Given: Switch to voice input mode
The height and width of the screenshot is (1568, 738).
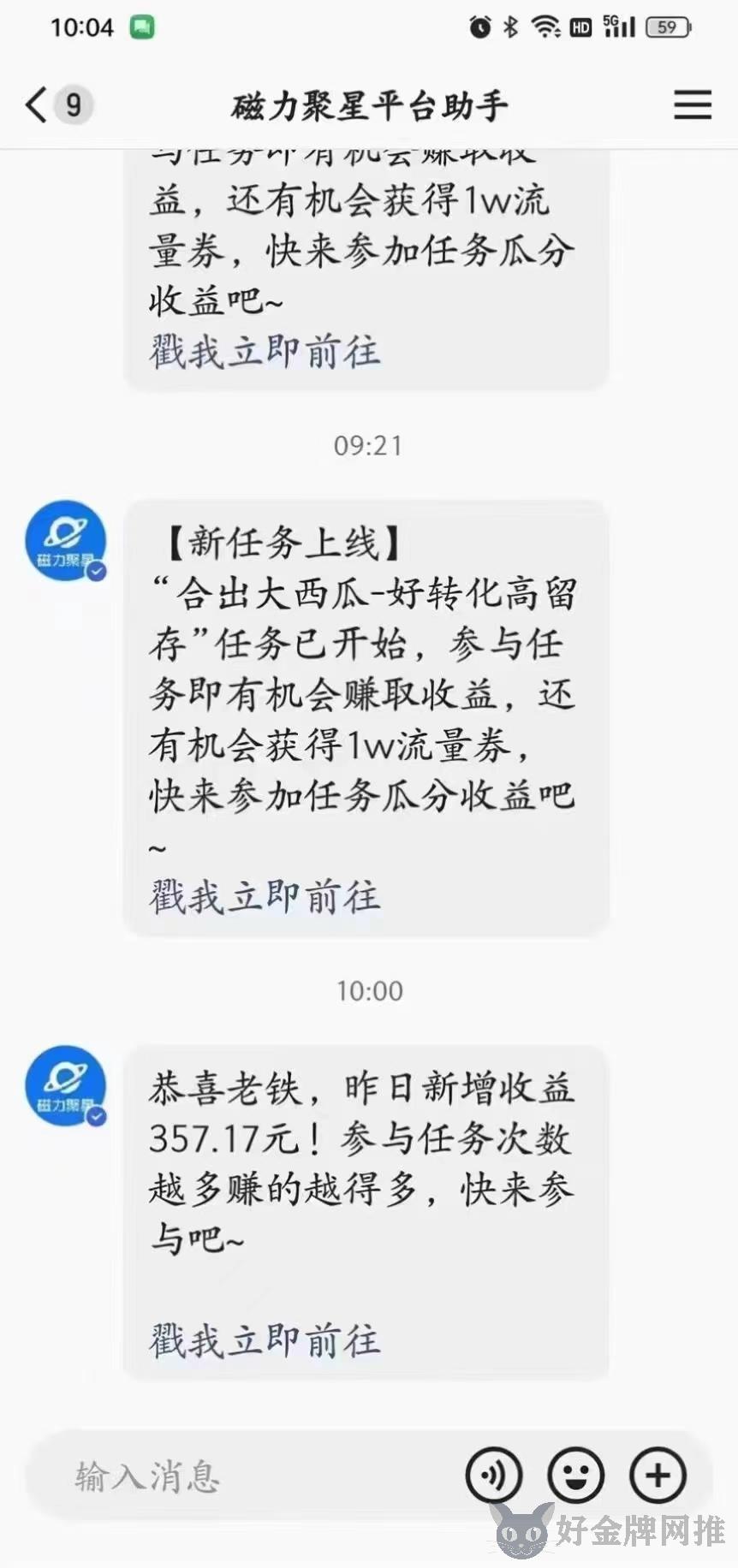Looking at the screenshot, I should click(494, 1476).
